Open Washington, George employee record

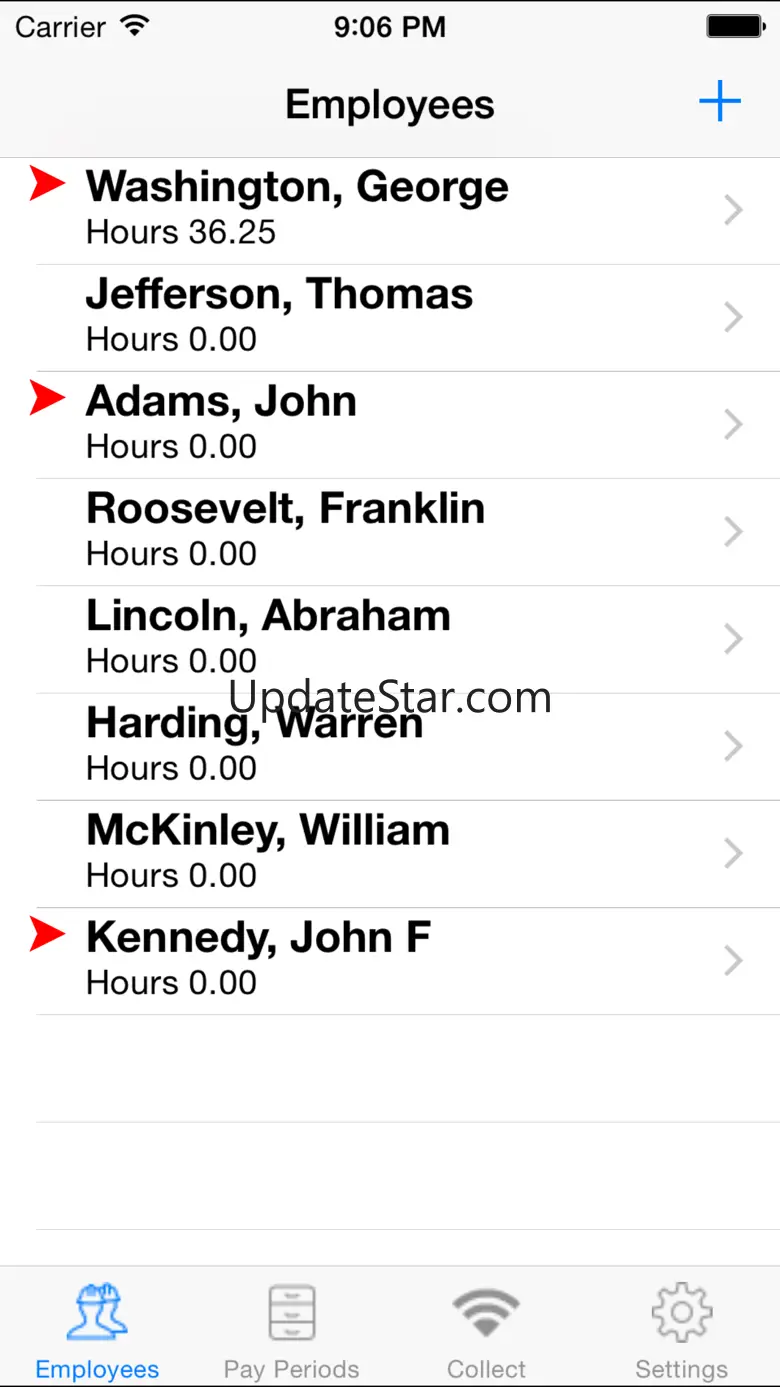[x=390, y=211]
